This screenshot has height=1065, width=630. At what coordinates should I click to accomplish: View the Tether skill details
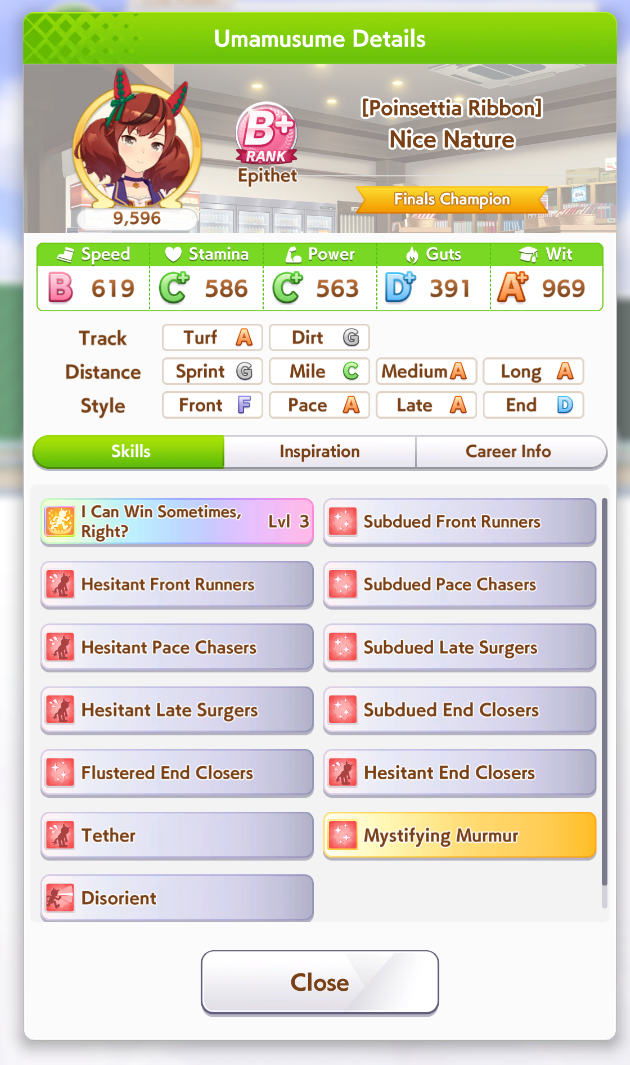[177, 836]
